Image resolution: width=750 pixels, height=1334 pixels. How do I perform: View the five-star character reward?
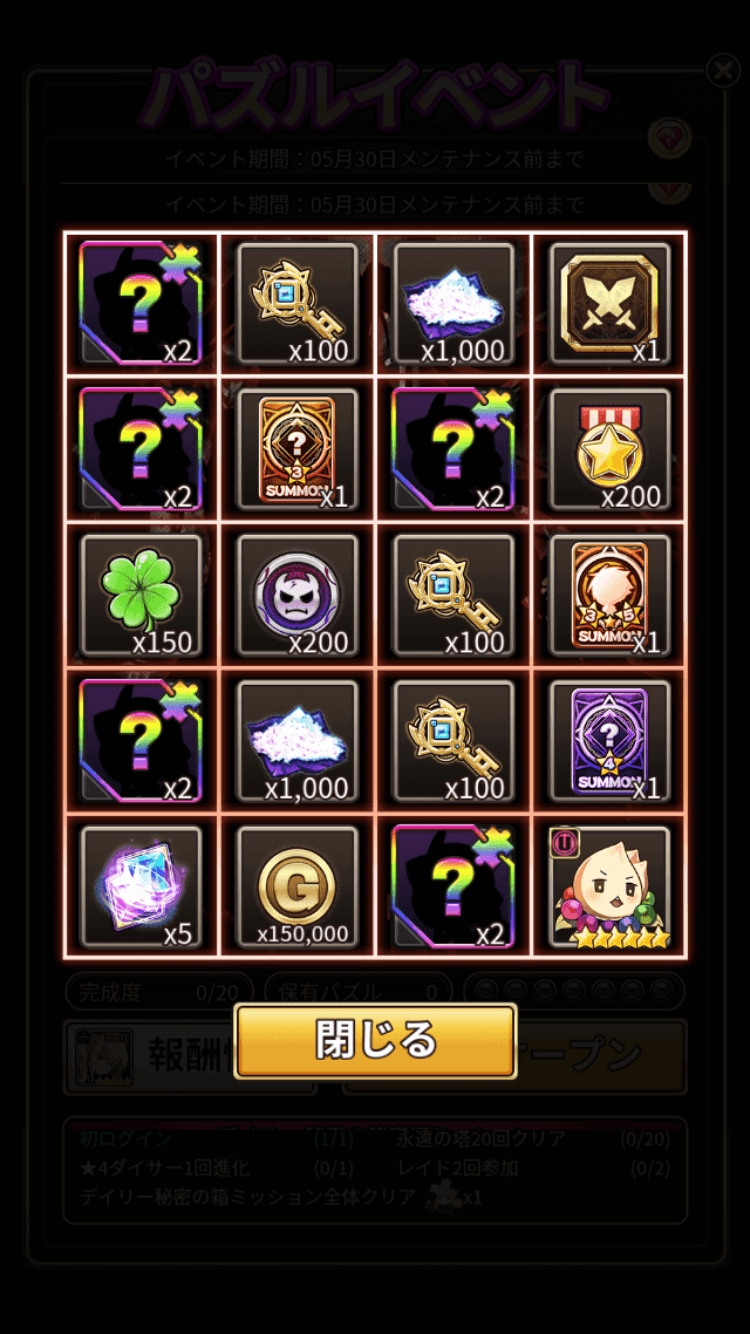coord(610,887)
